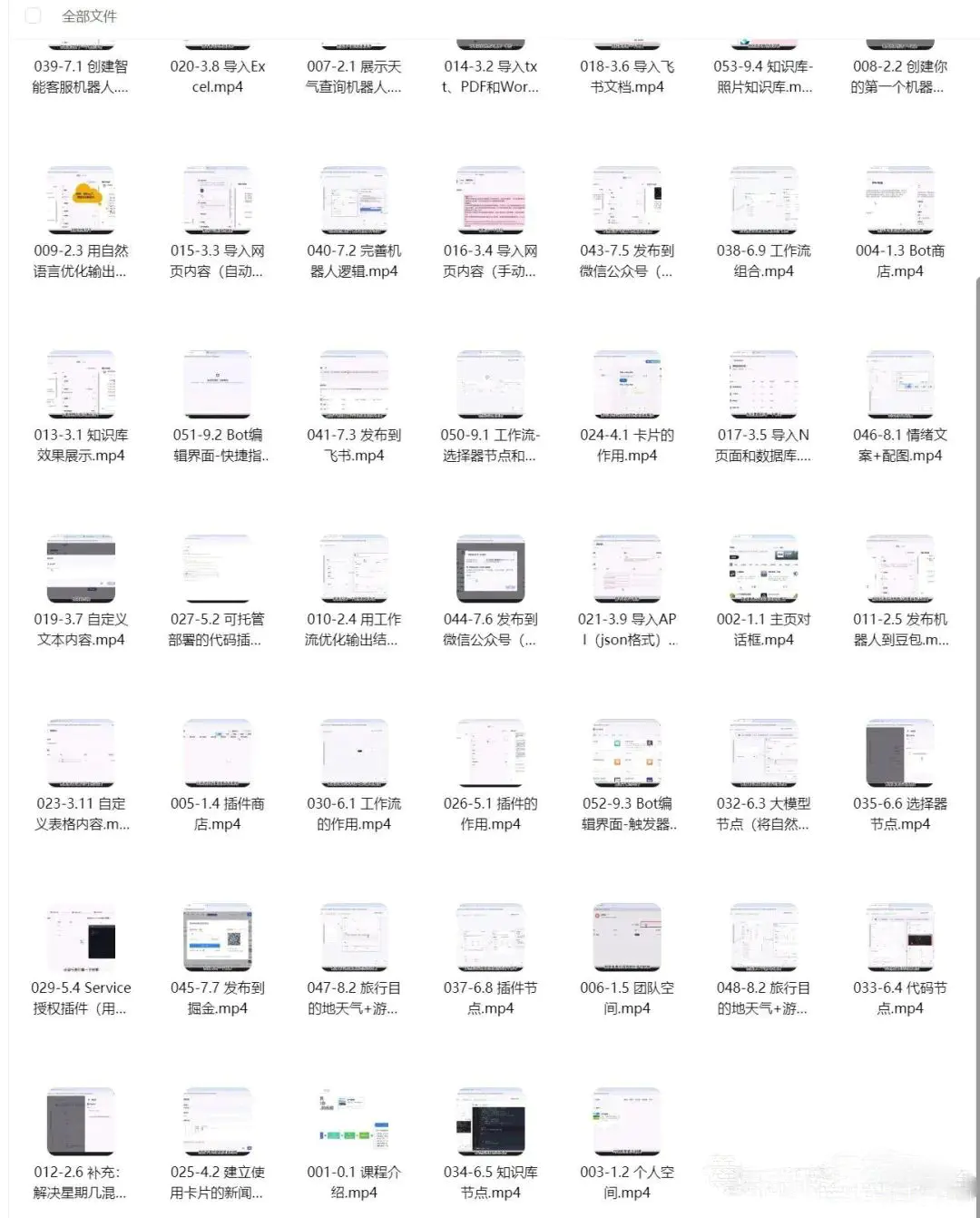
Task: Open 005-1.4 插件商店.mp4
Action: pyautogui.click(x=217, y=753)
